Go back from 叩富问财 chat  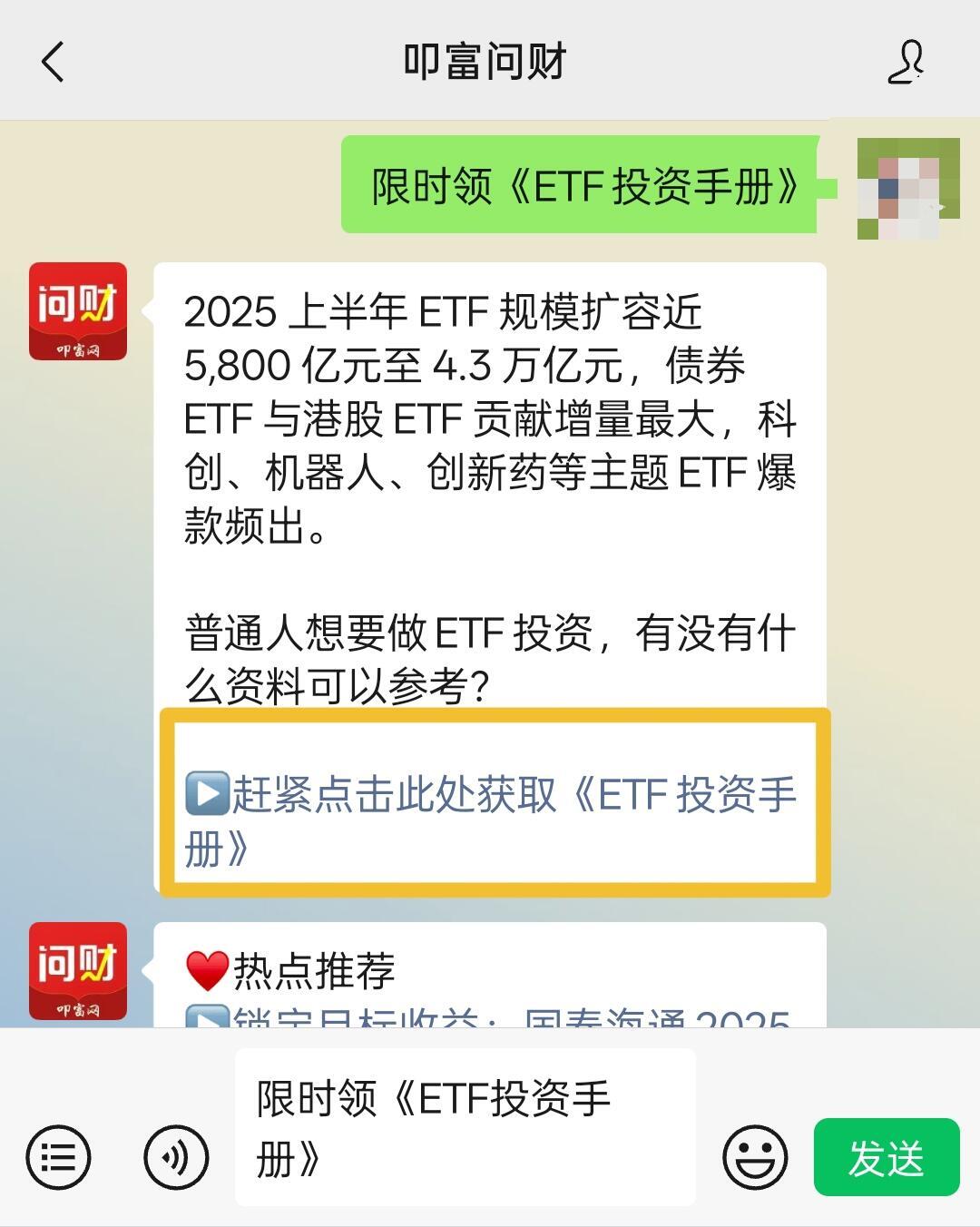point(53,63)
